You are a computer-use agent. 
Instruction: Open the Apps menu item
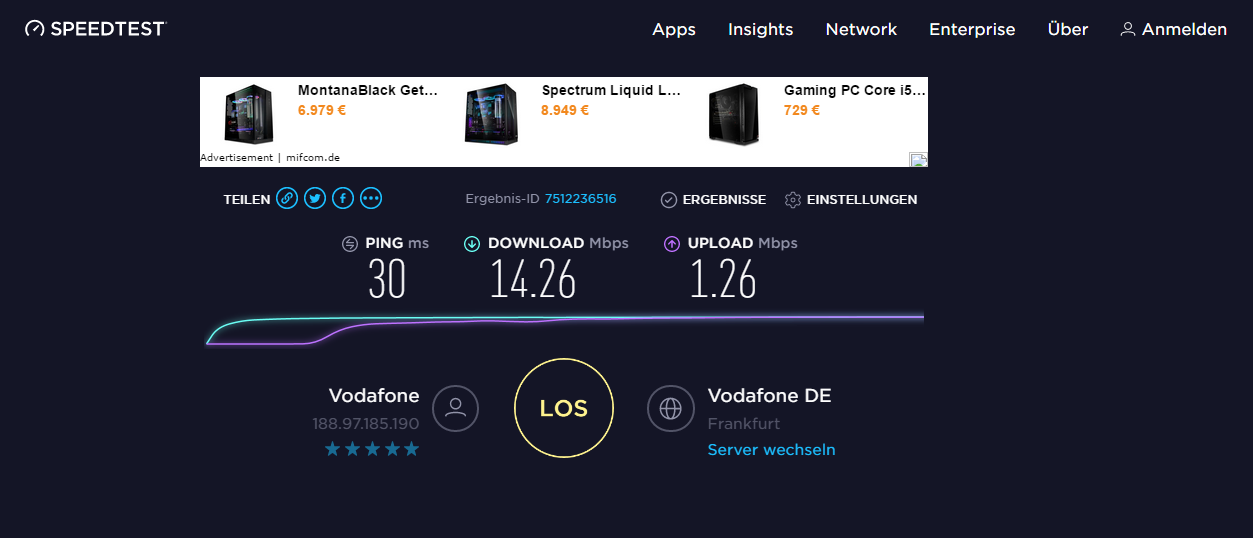(x=674, y=30)
